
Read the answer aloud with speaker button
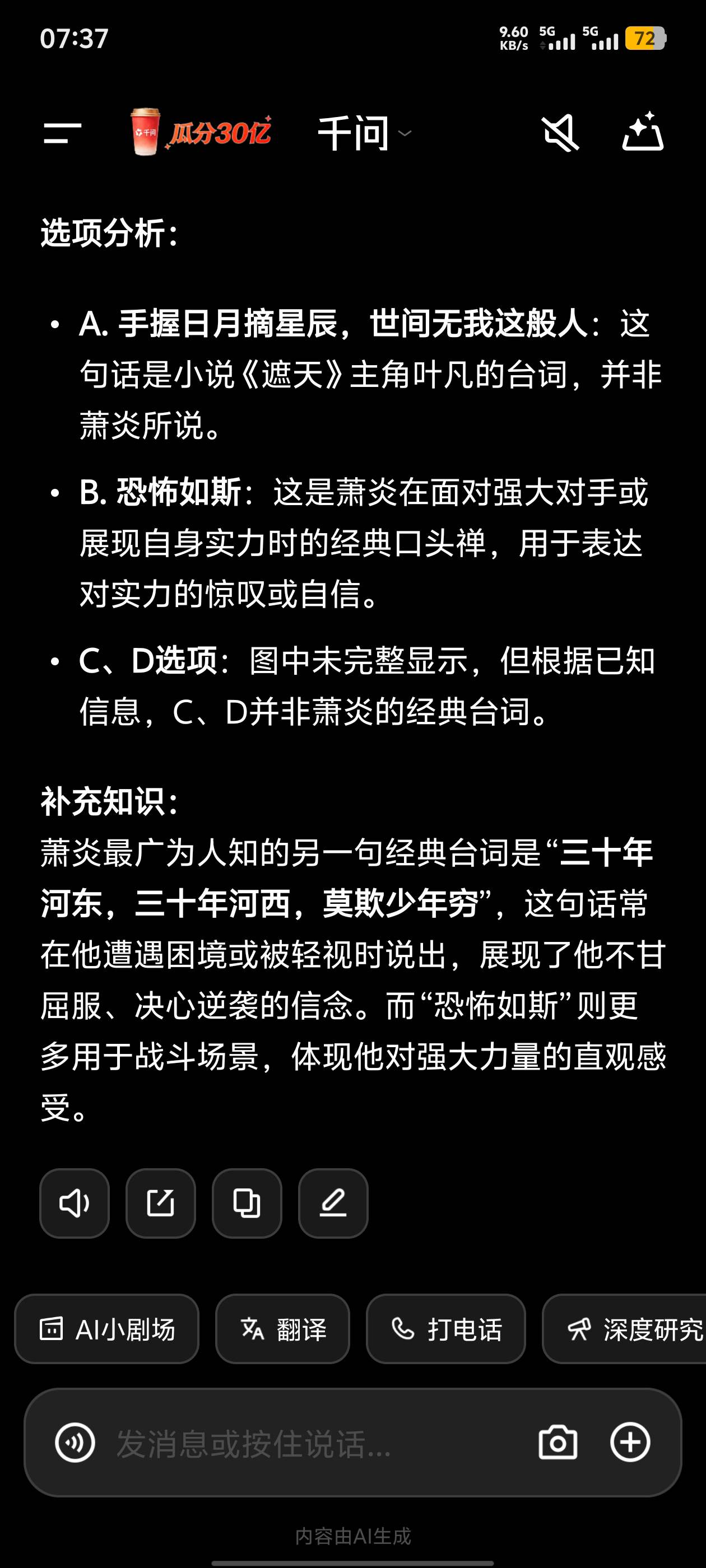(75, 1203)
